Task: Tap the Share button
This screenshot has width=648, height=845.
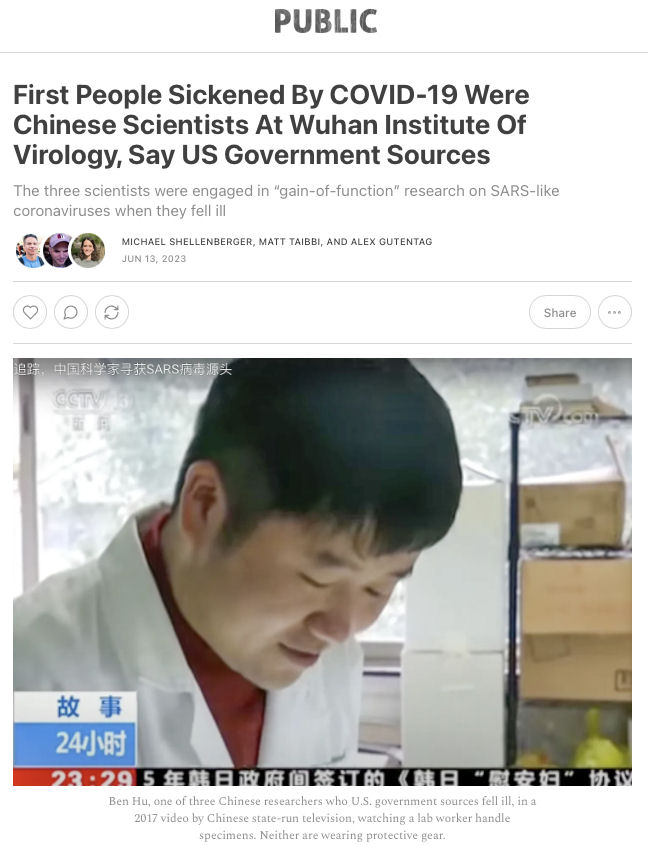Action: pos(559,312)
